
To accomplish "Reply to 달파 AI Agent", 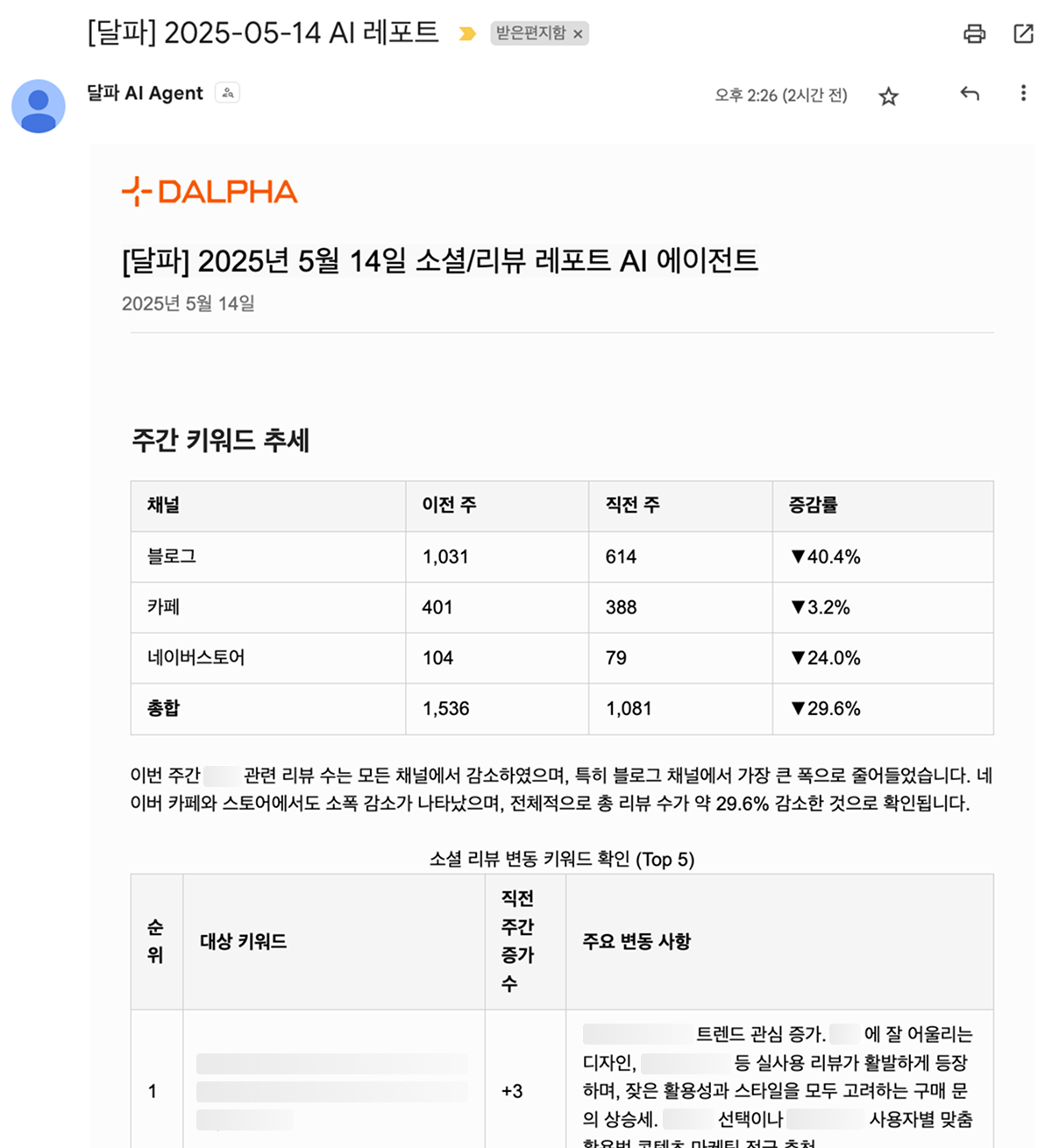I will [969, 94].
